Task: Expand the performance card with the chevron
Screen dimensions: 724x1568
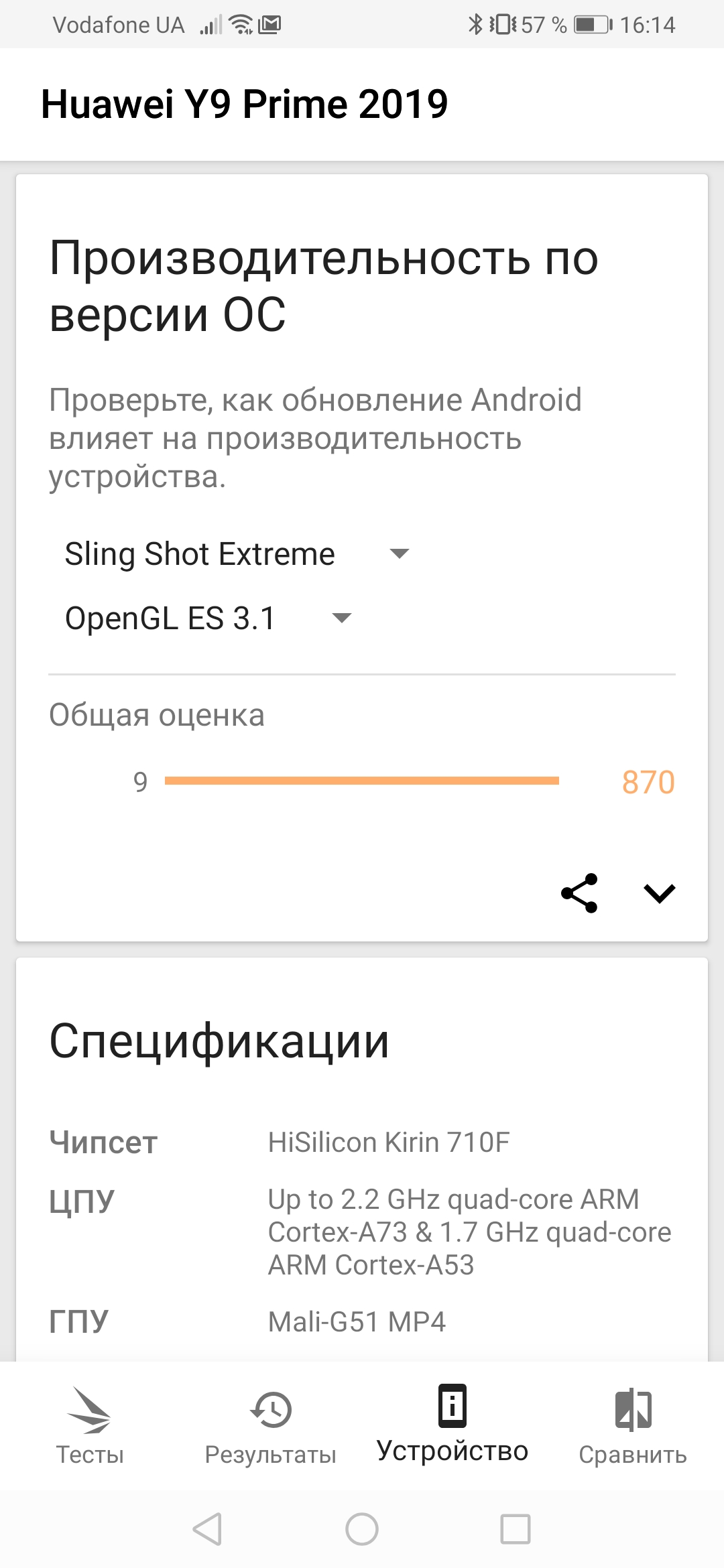Action: click(x=659, y=893)
